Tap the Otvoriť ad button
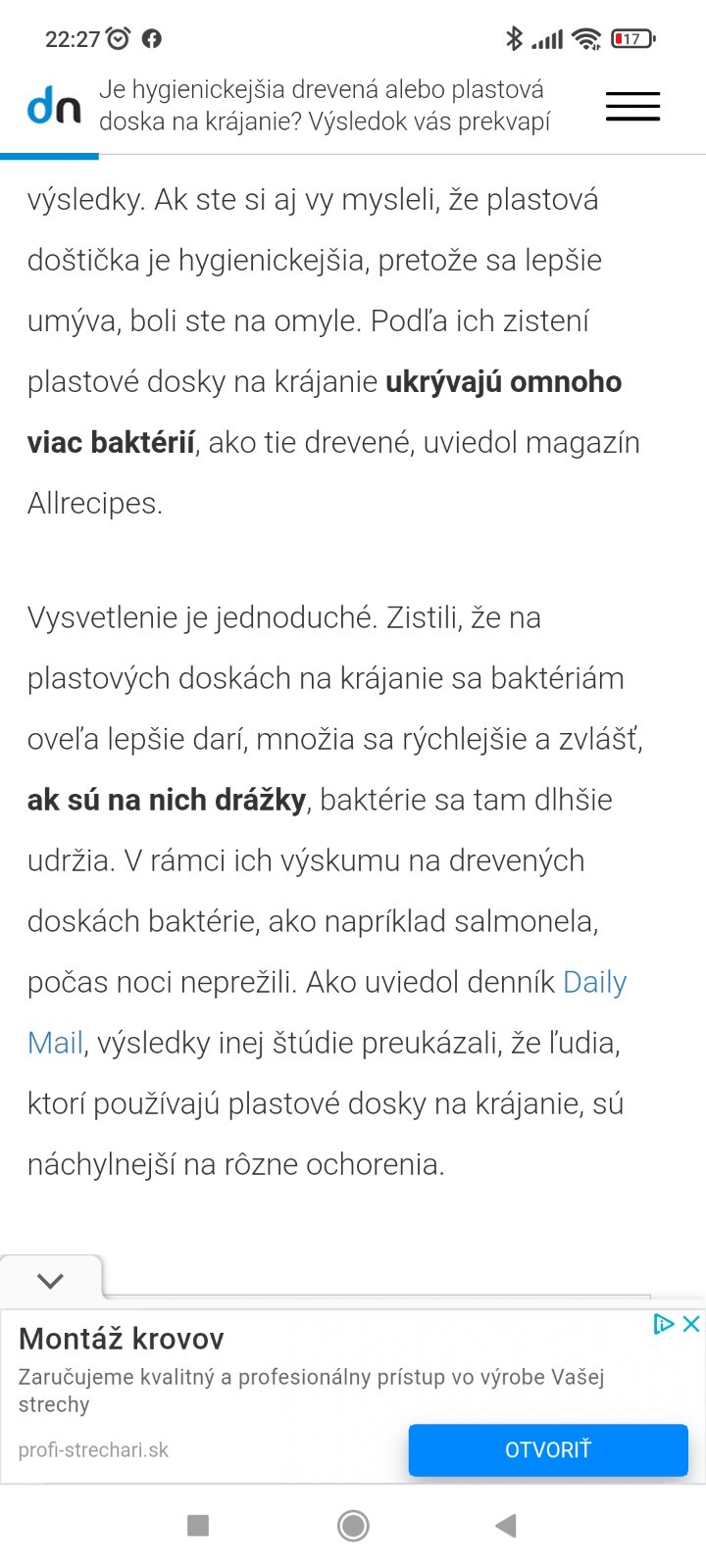The height and width of the screenshot is (1568, 706). (x=548, y=1449)
